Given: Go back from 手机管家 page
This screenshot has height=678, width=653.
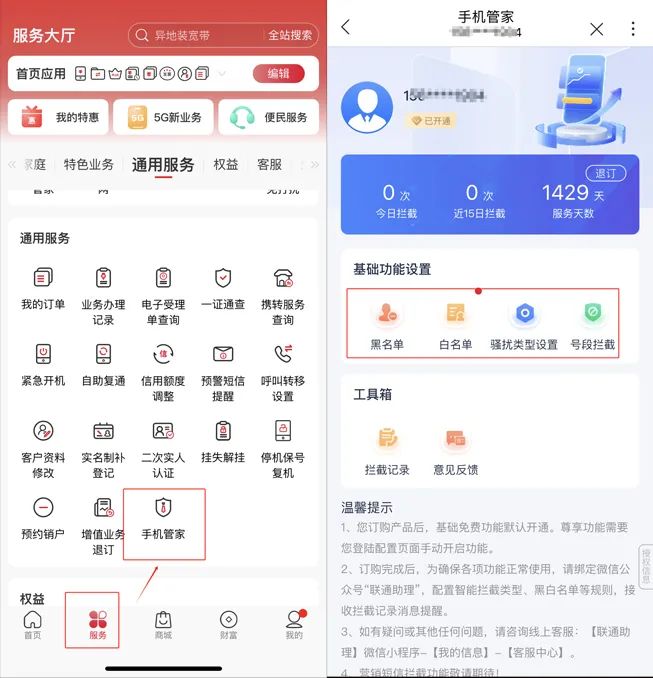Looking at the screenshot, I should pyautogui.click(x=346, y=28).
